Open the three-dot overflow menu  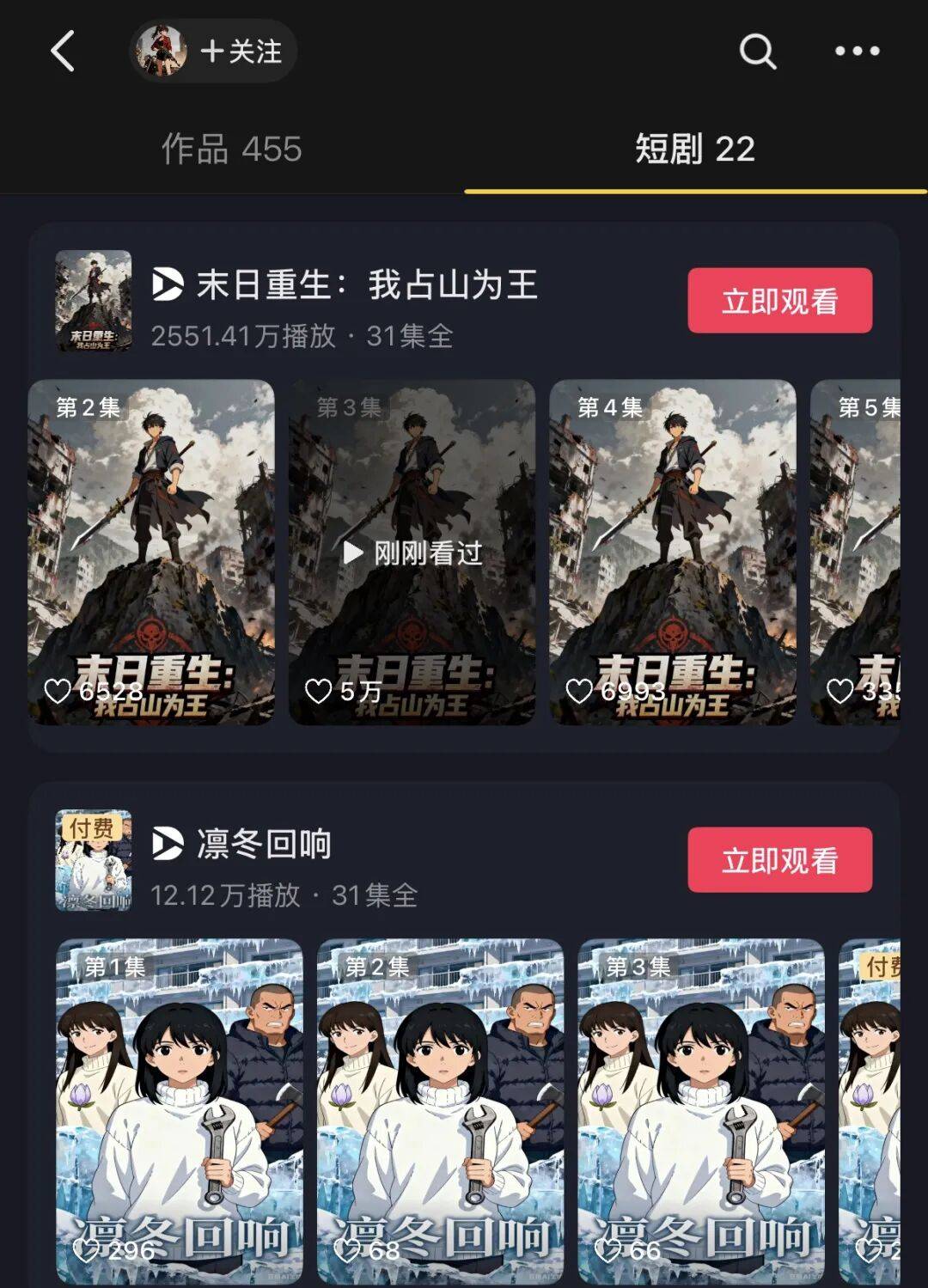[857, 52]
